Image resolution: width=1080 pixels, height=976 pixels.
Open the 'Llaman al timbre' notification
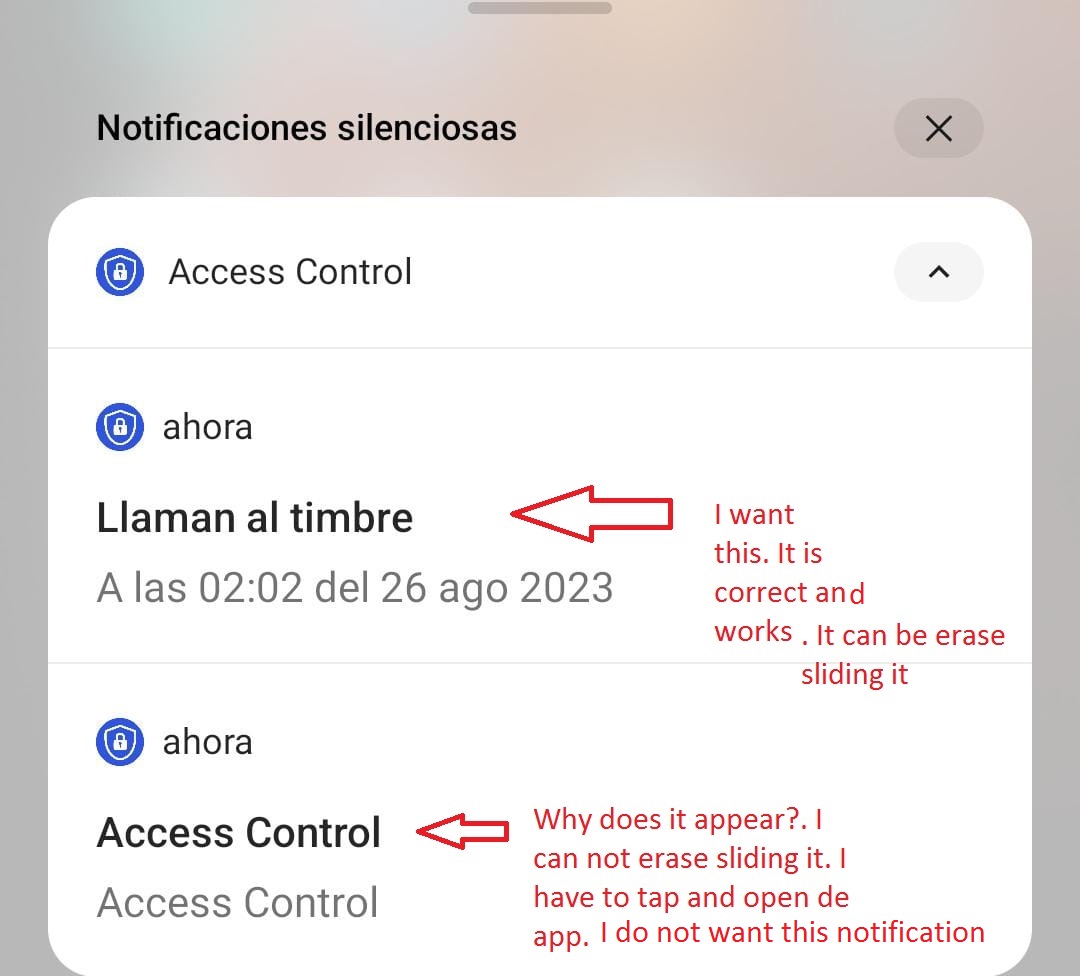pyautogui.click(x=255, y=518)
